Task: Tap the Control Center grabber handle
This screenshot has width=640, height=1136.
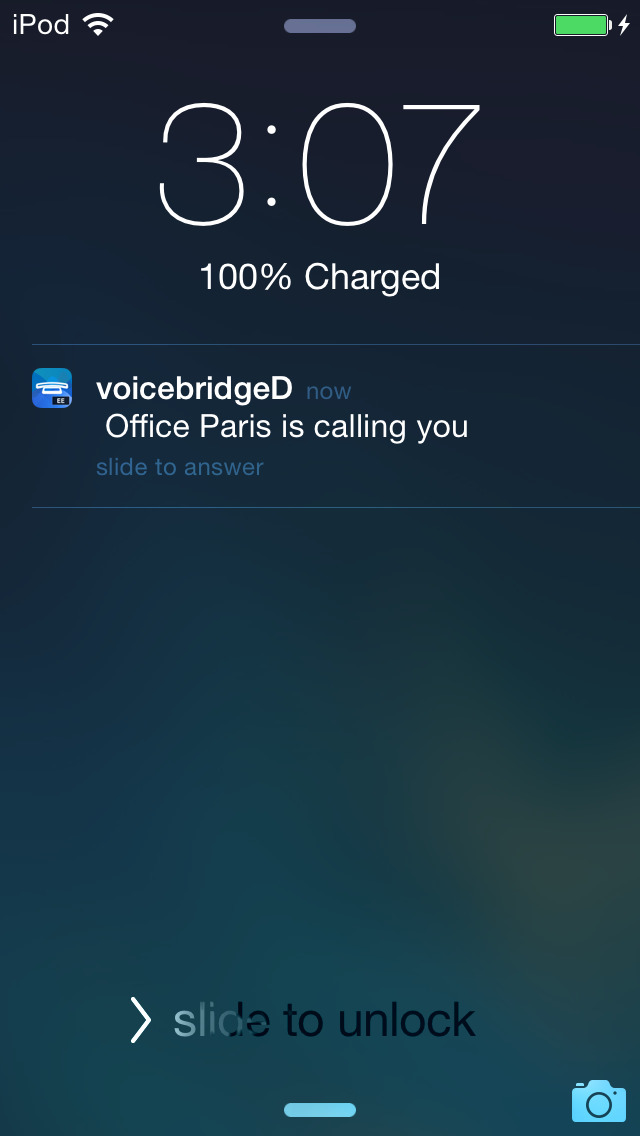Action: pos(320,1110)
